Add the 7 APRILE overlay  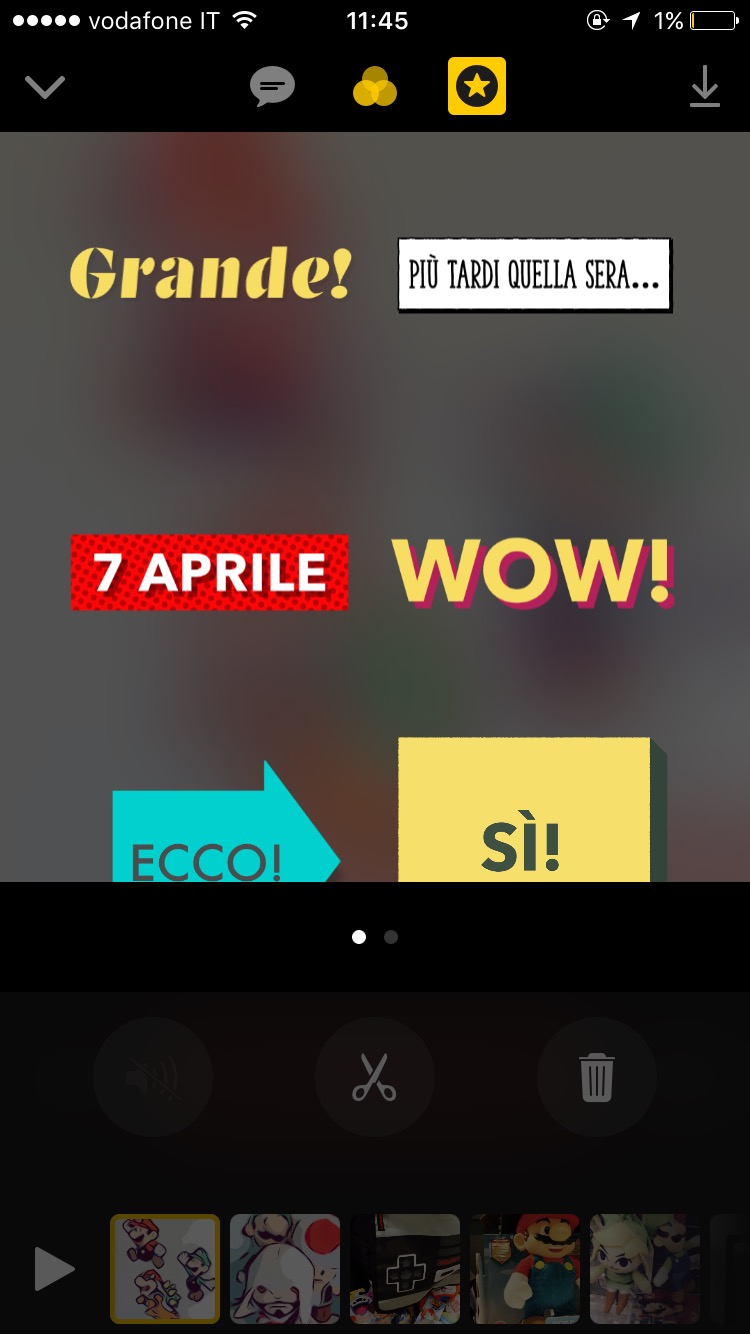click(x=210, y=572)
